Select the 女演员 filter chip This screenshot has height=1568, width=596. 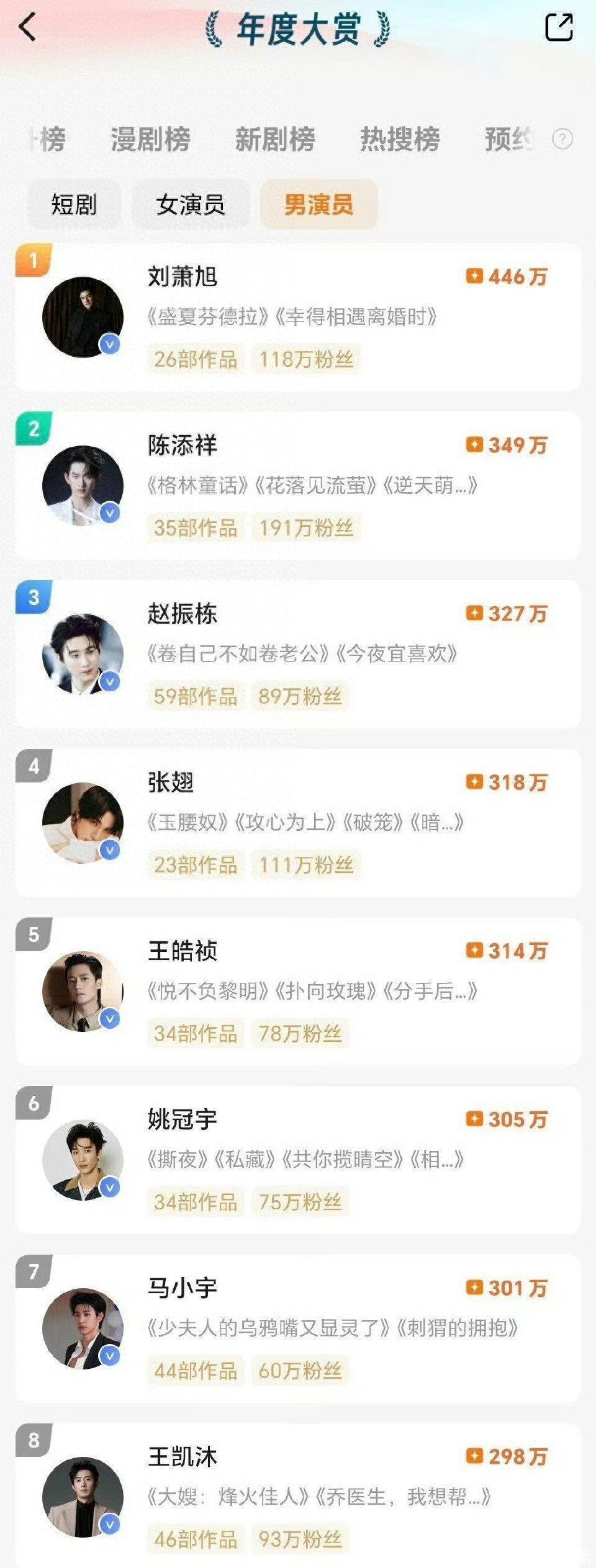point(191,204)
